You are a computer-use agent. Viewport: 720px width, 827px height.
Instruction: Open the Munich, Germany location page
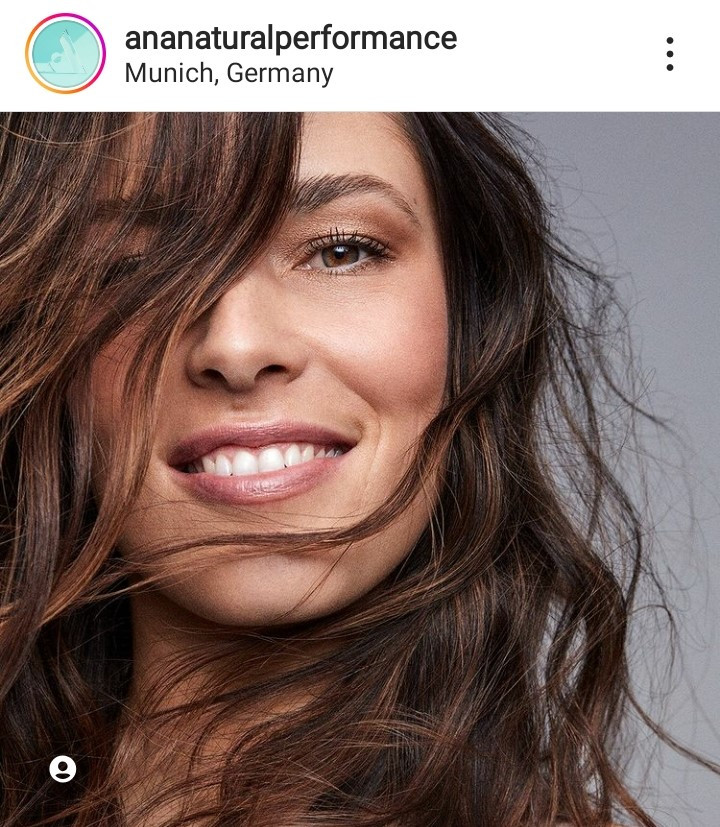click(x=229, y=74)
